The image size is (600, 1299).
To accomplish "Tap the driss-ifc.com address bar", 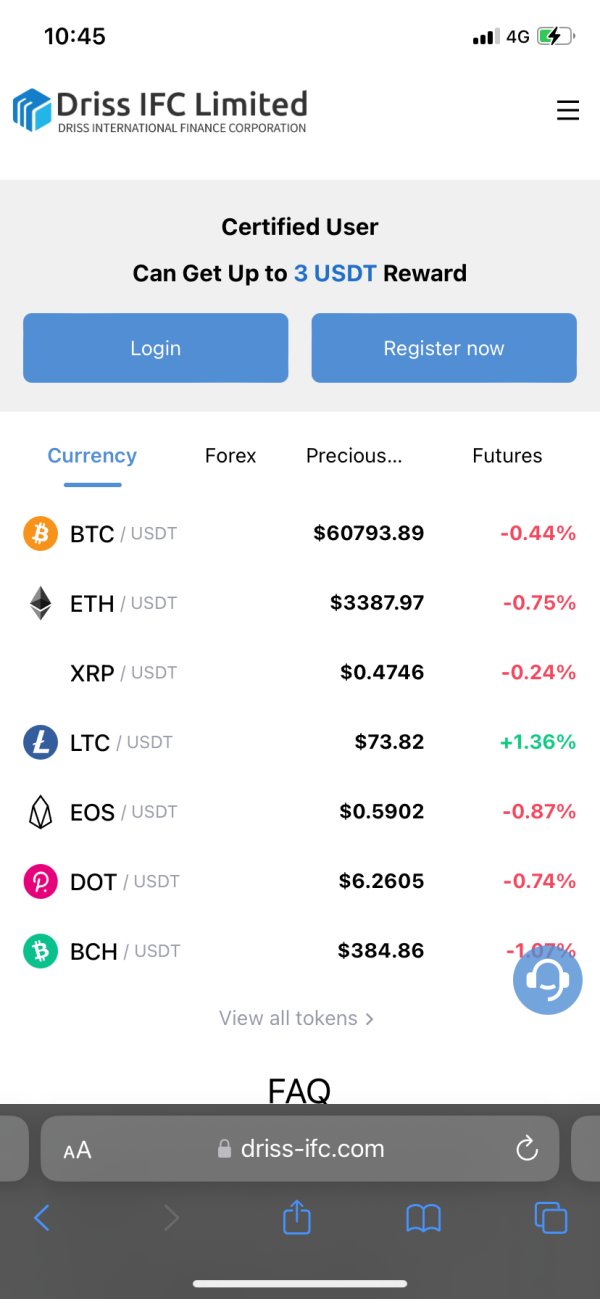I will (300, 1149).
